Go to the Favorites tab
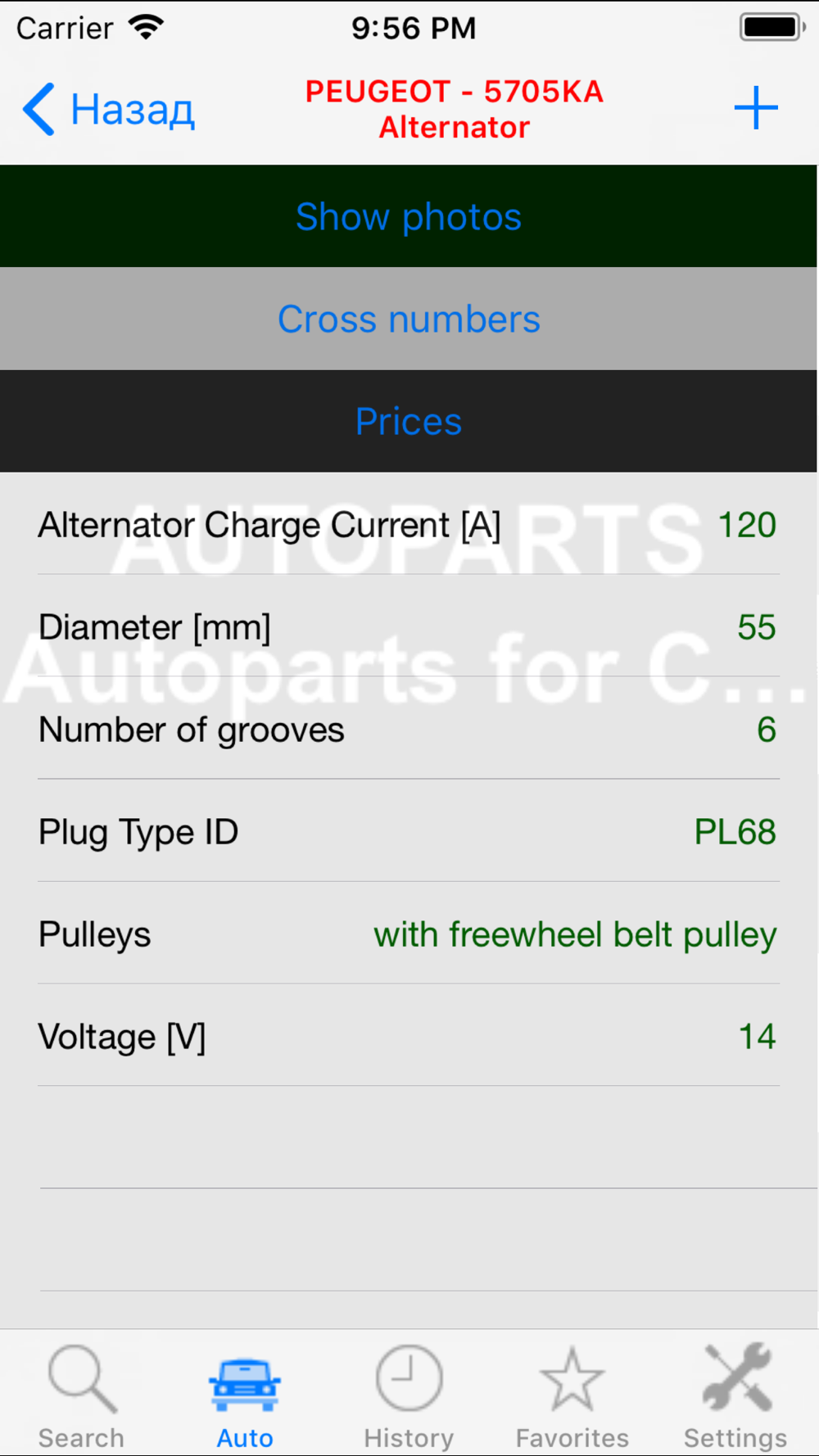This screenshot has width=819, height=1456. (572, 1395)
